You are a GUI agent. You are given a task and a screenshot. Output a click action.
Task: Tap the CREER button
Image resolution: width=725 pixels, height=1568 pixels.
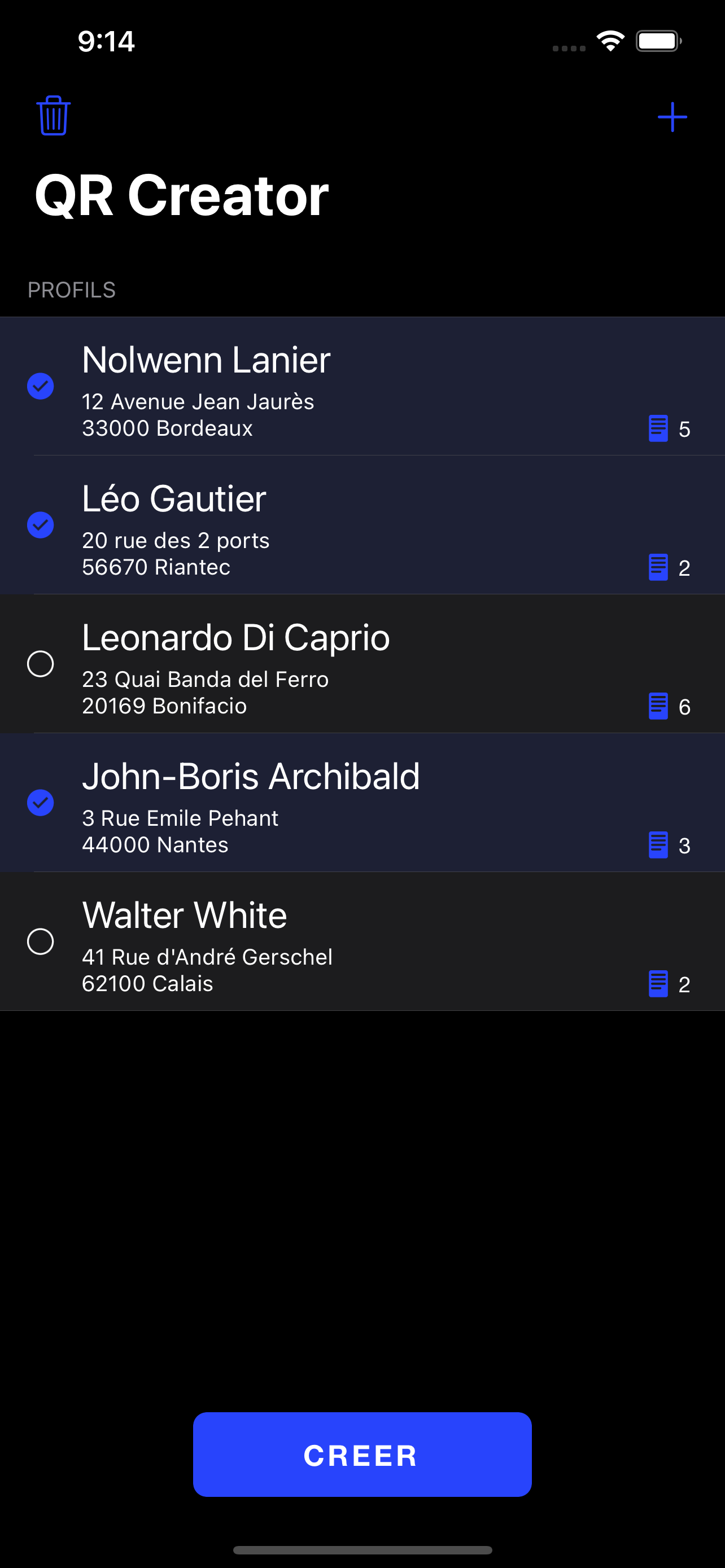click(362, 1455)
